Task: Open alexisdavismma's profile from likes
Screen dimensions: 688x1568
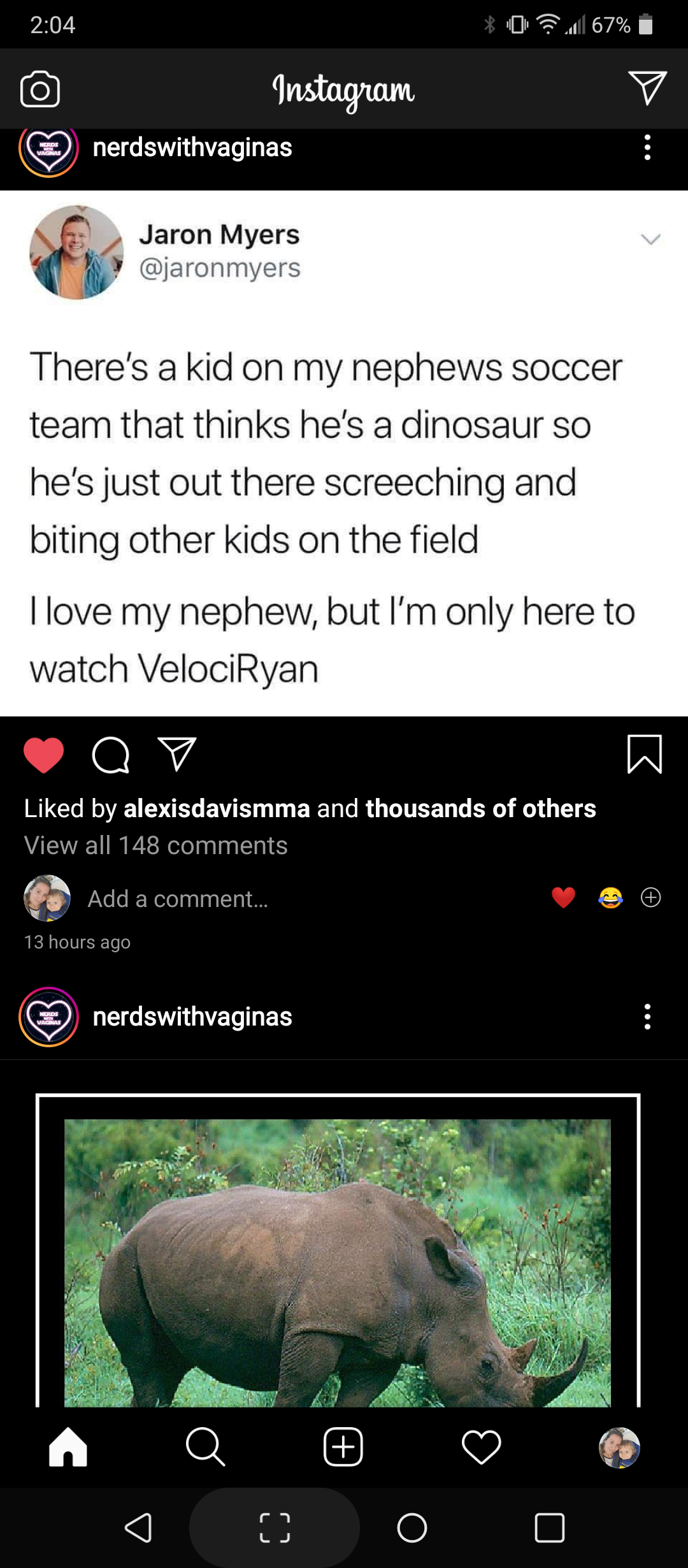Action: pos(217,809)
